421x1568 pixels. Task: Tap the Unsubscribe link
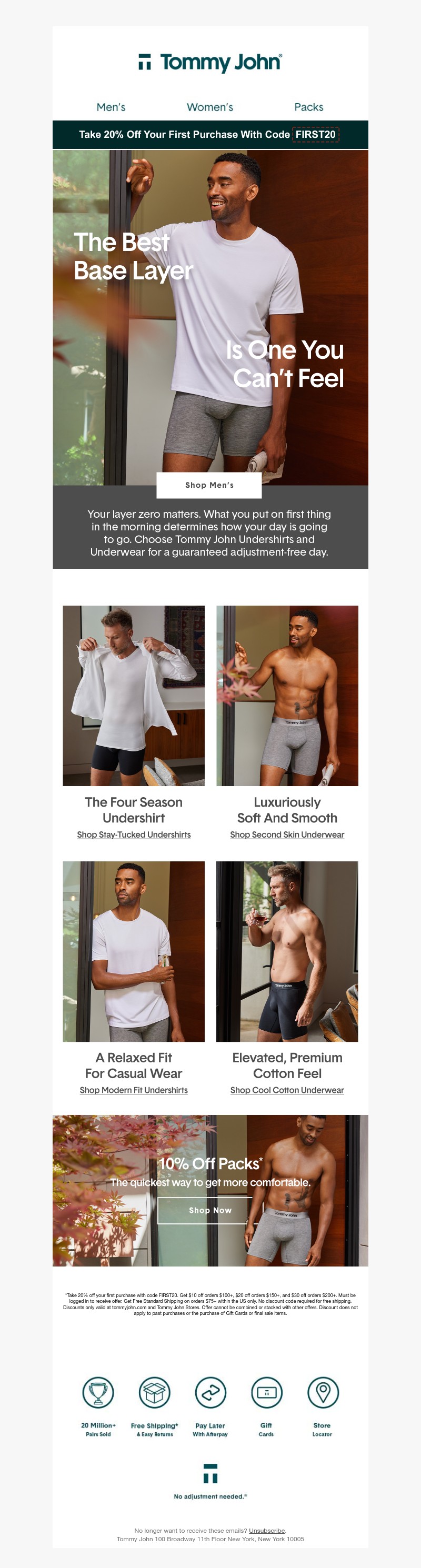(266, 1530)
